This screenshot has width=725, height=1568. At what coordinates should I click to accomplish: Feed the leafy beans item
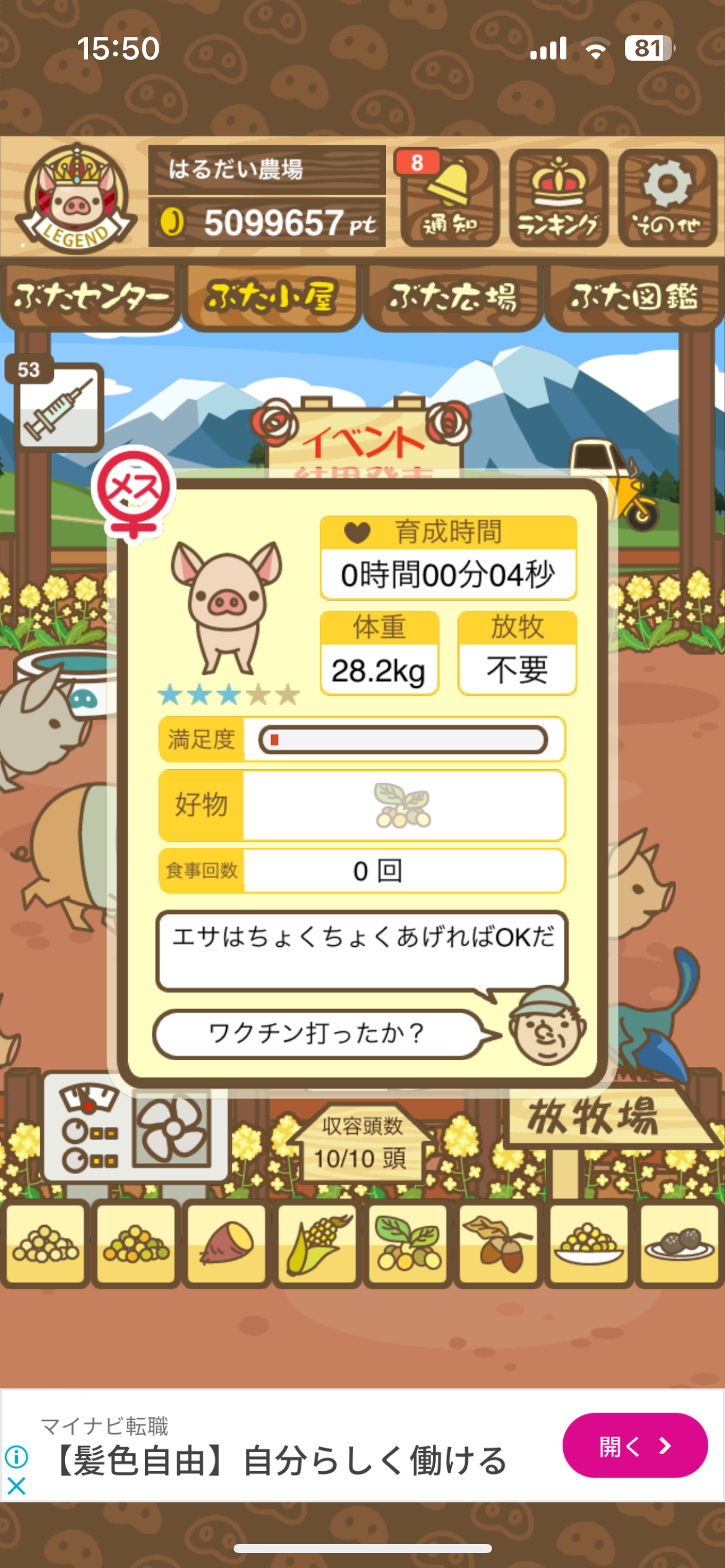pyautogui.click(x=408, y=1244)
